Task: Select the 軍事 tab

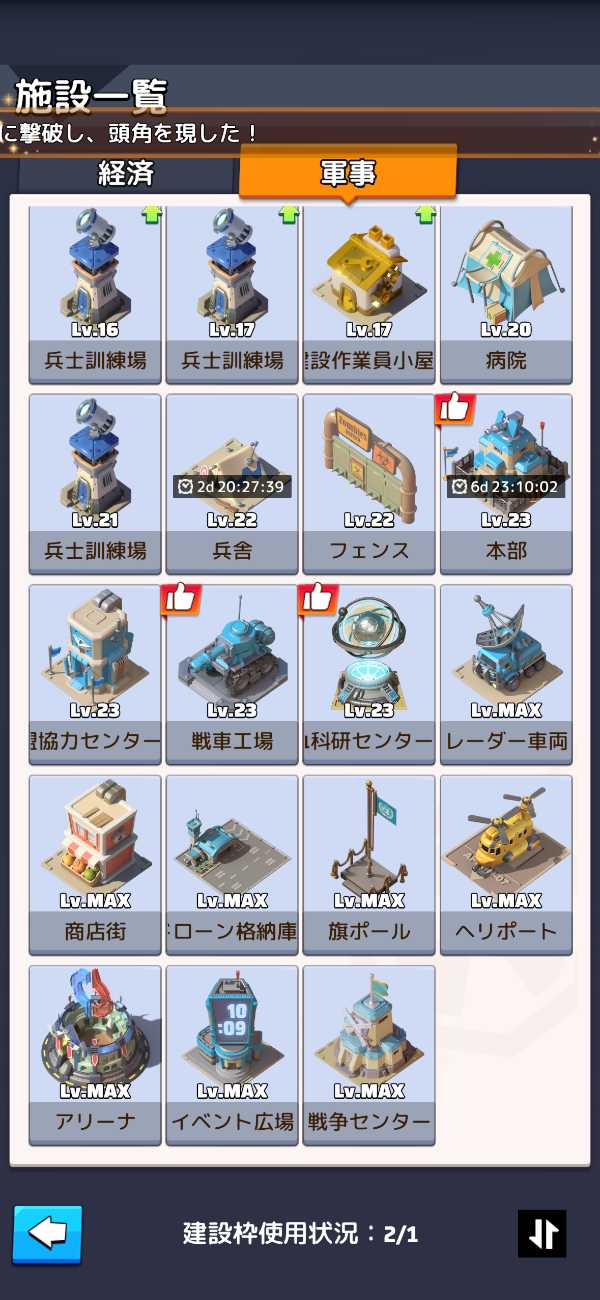Action: [x=348, y=173]
